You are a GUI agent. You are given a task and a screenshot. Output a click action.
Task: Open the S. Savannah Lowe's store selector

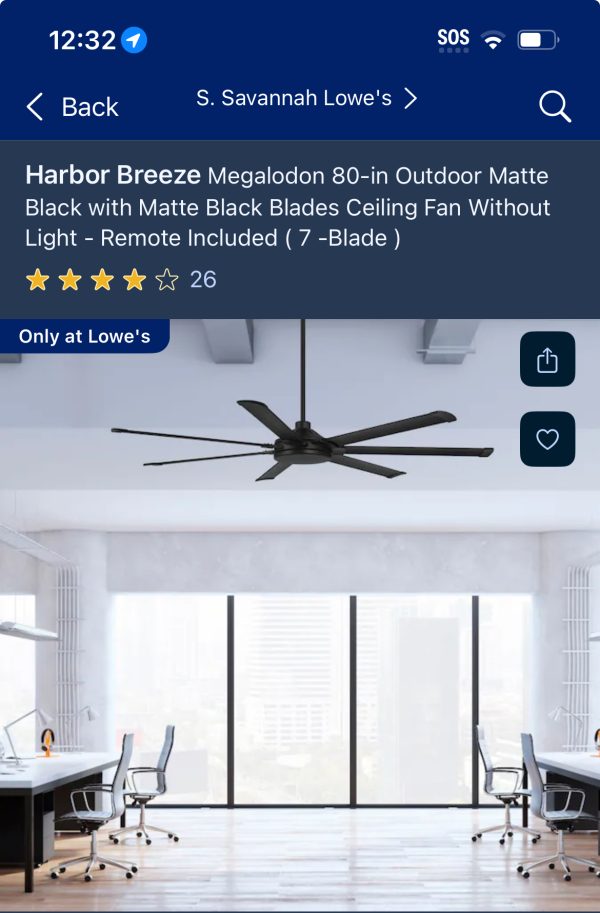tap(306, 98)
